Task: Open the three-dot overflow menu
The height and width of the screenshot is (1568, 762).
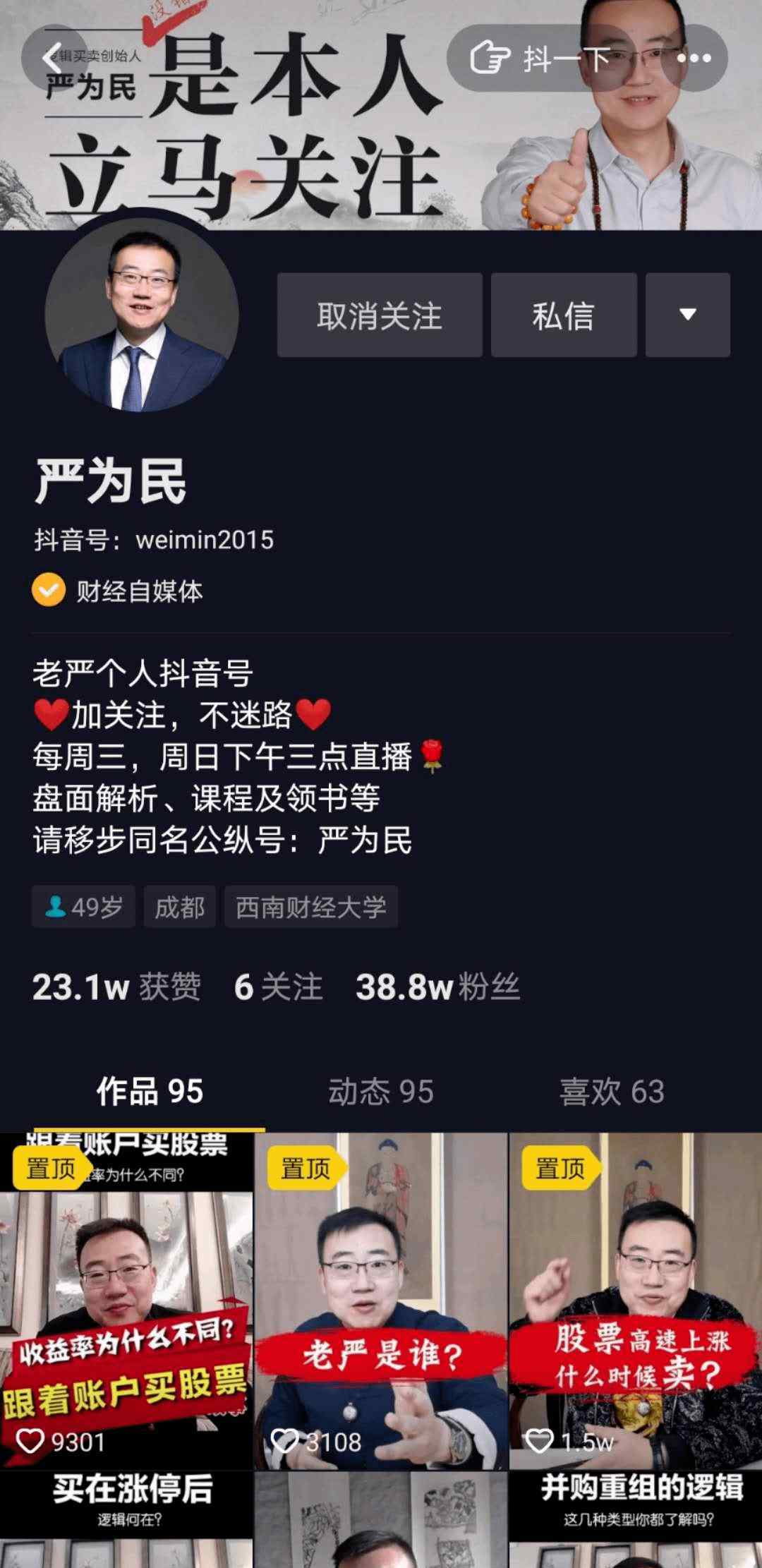Action: [694, 58]
